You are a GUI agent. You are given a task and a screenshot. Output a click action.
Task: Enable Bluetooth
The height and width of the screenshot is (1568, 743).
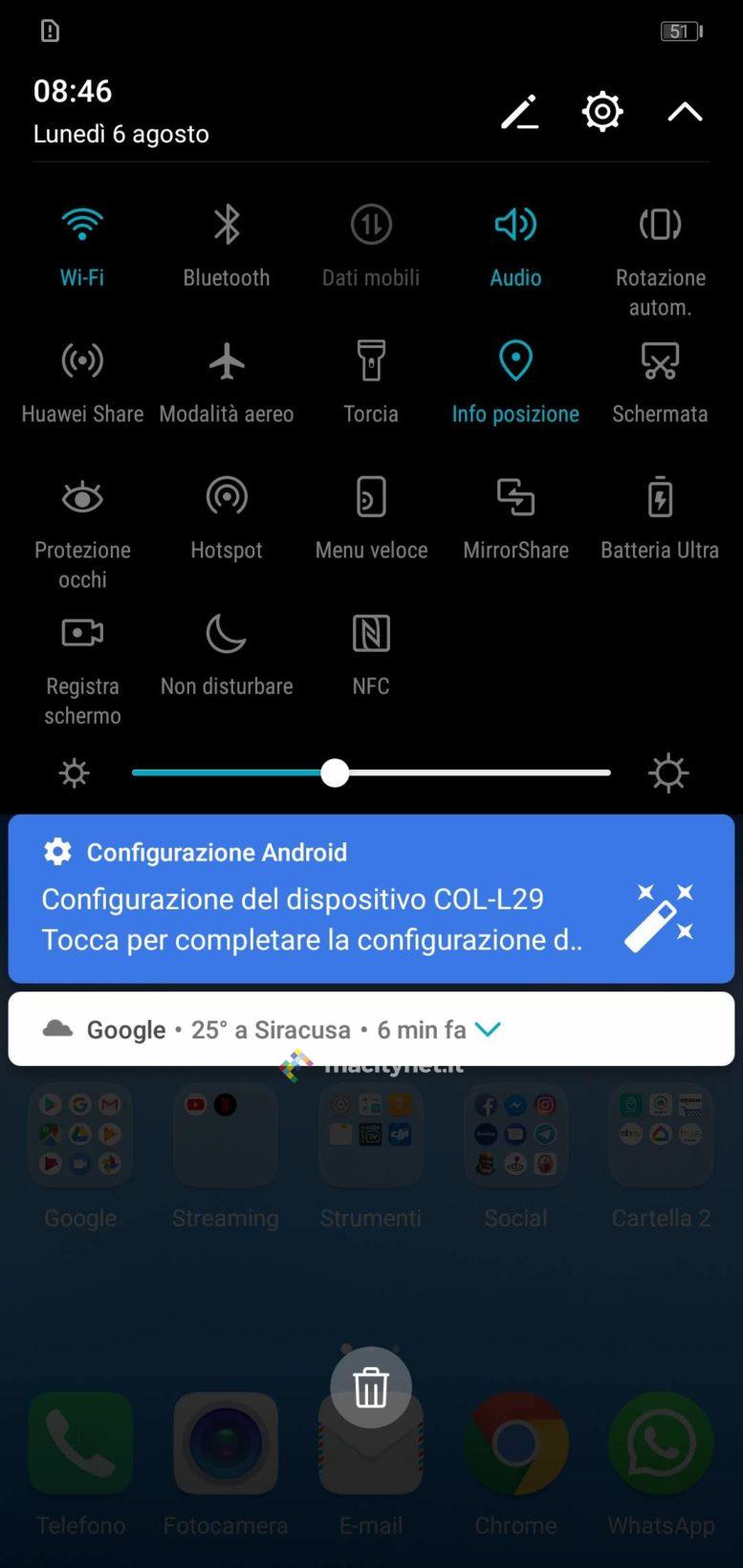[227, 226]
